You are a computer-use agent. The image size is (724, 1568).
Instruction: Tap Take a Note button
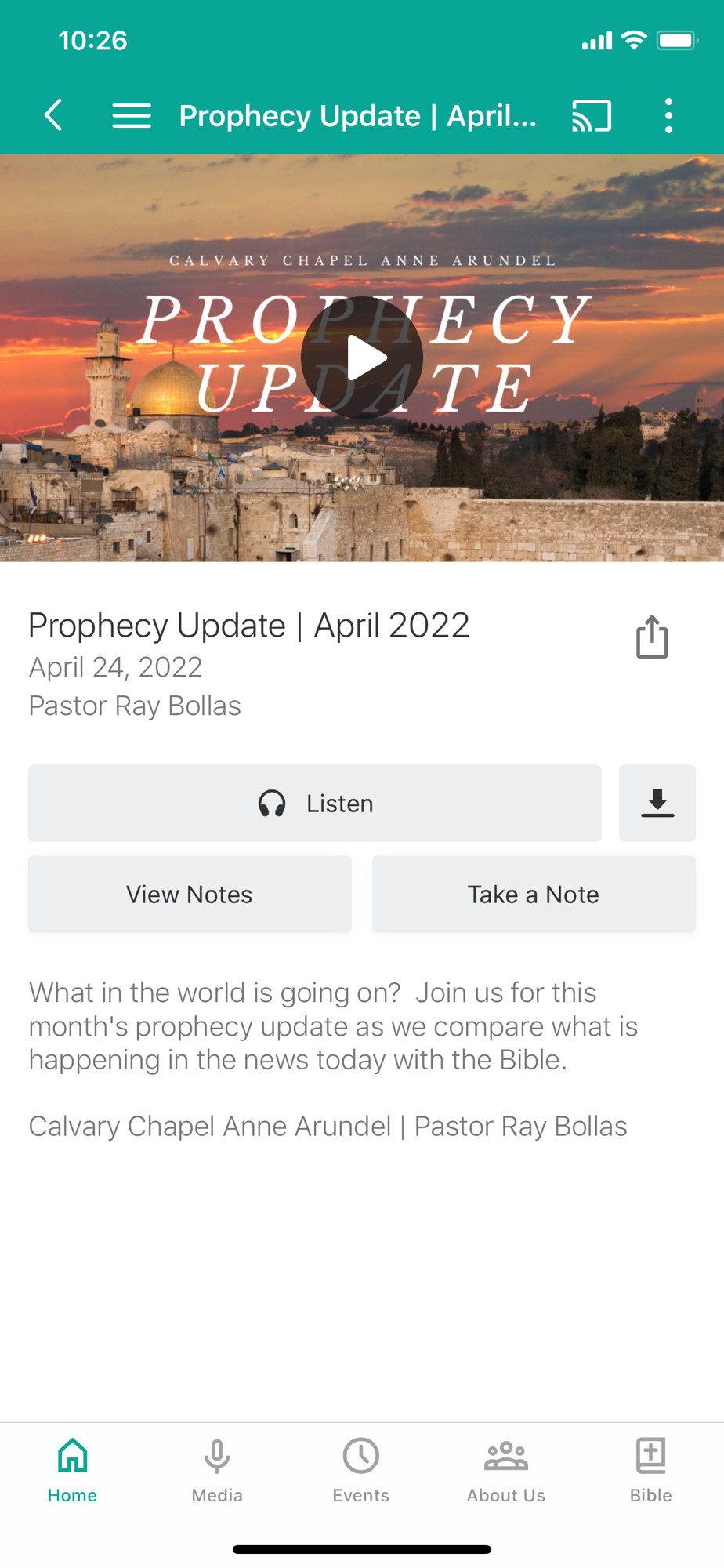click(534, 895)
